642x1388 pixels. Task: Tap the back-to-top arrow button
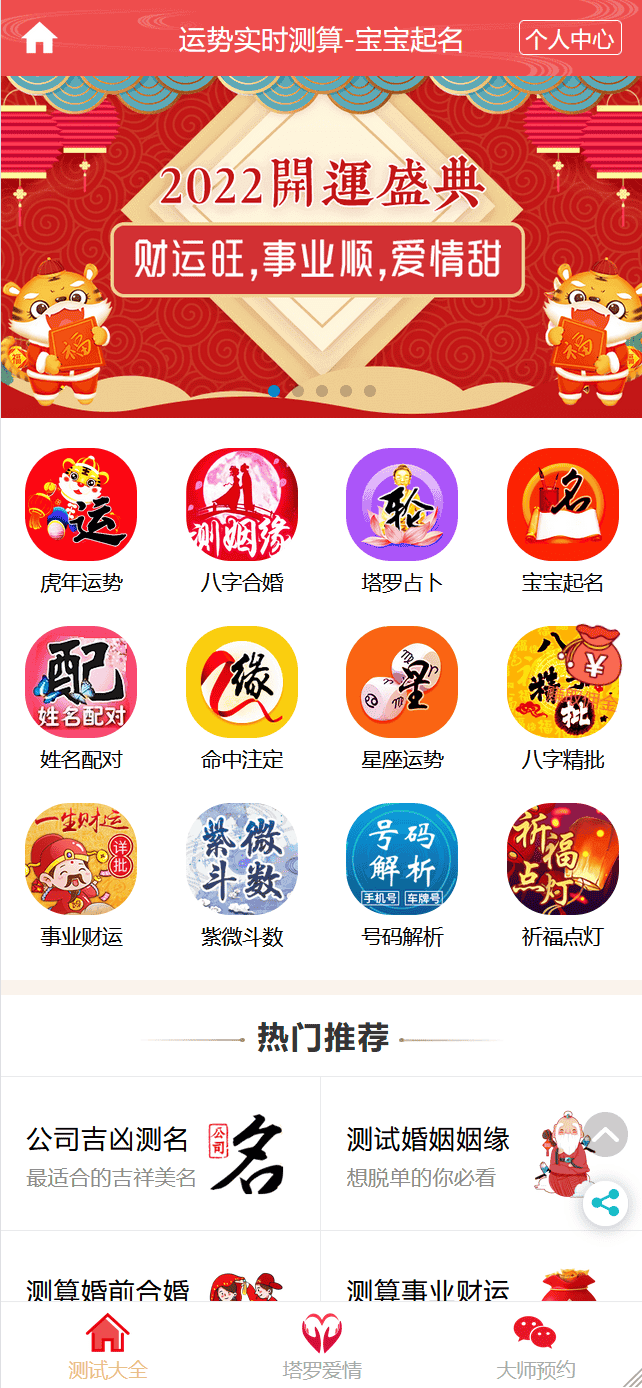(606, 1134)
